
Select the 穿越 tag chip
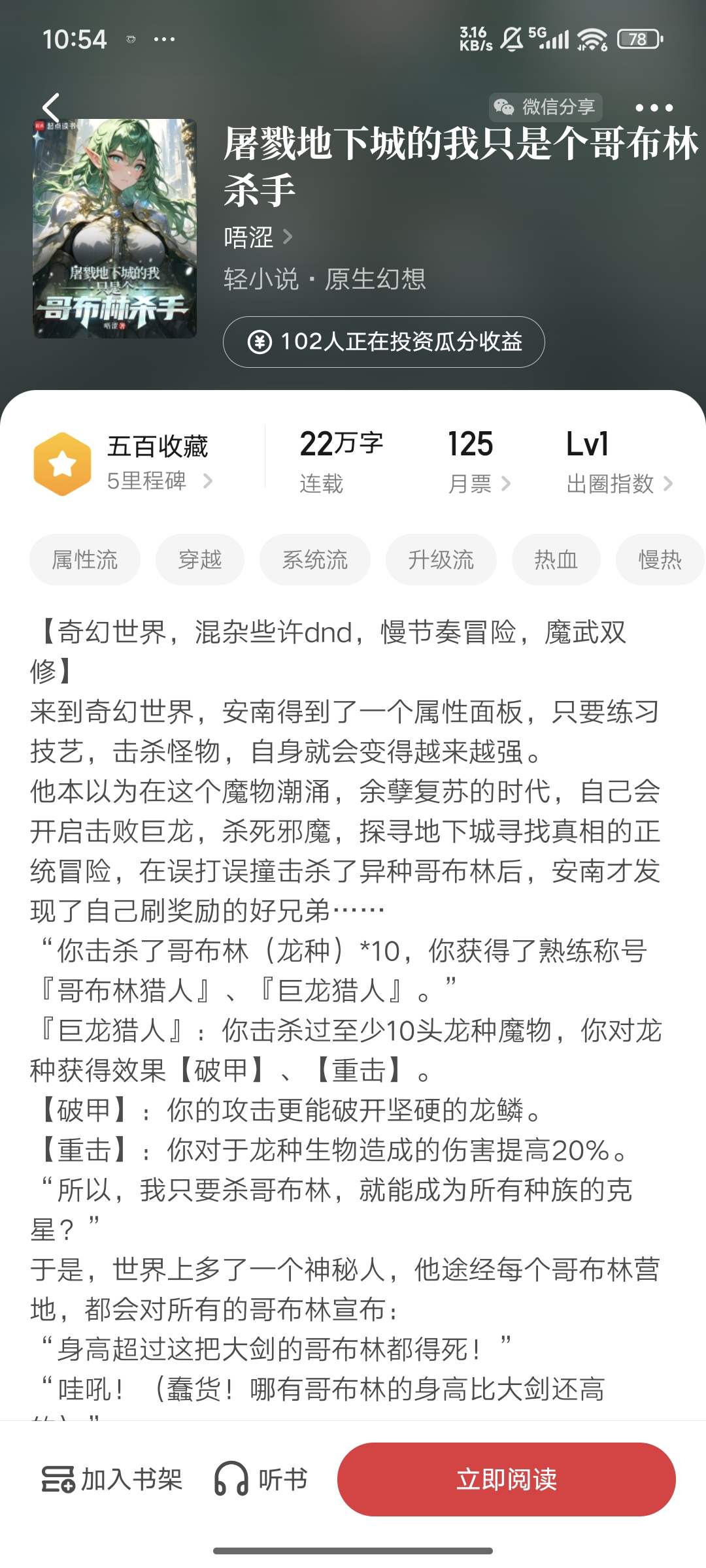pos(200,560)
